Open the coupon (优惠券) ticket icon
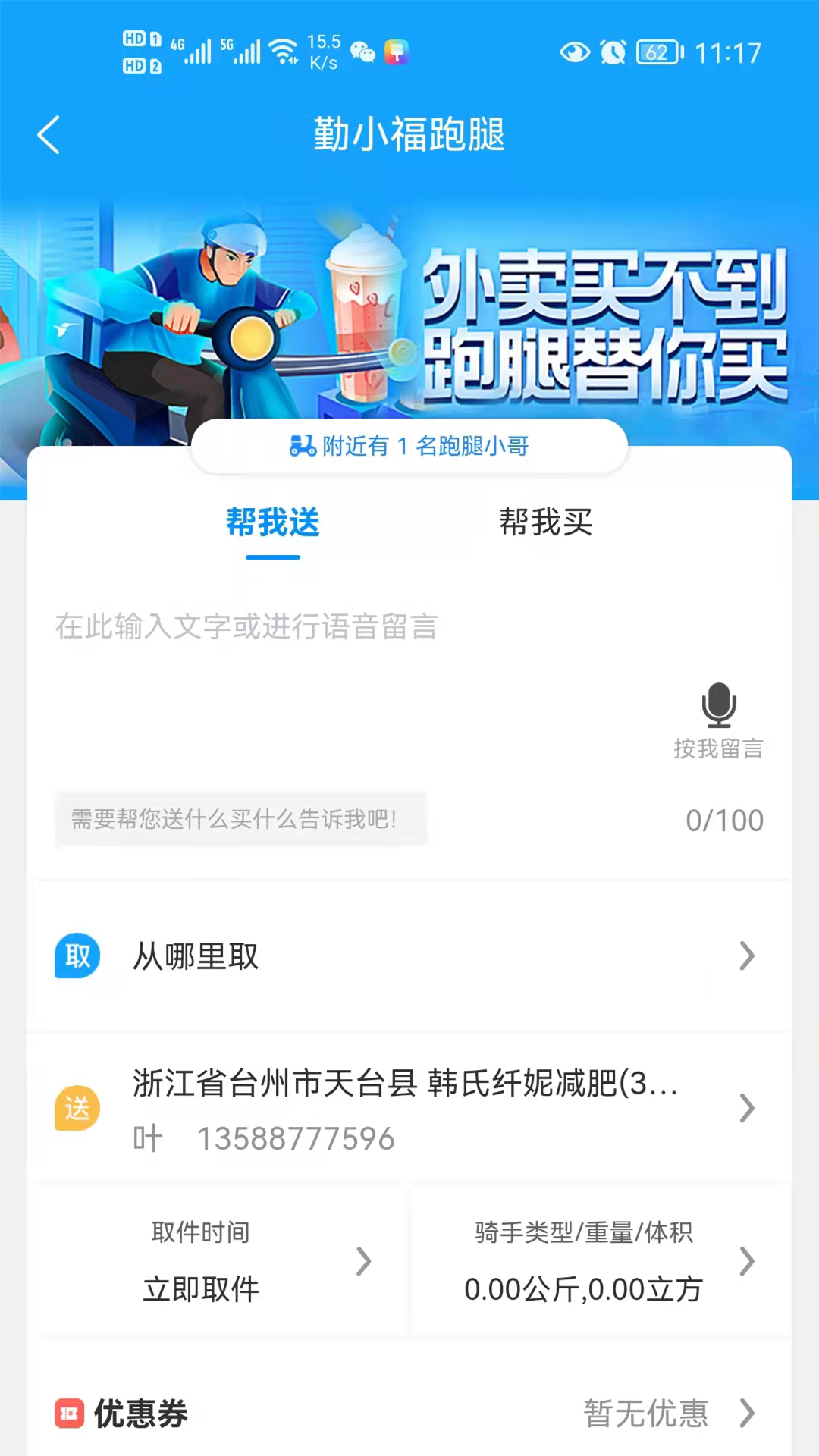 tap(69, 1414)
